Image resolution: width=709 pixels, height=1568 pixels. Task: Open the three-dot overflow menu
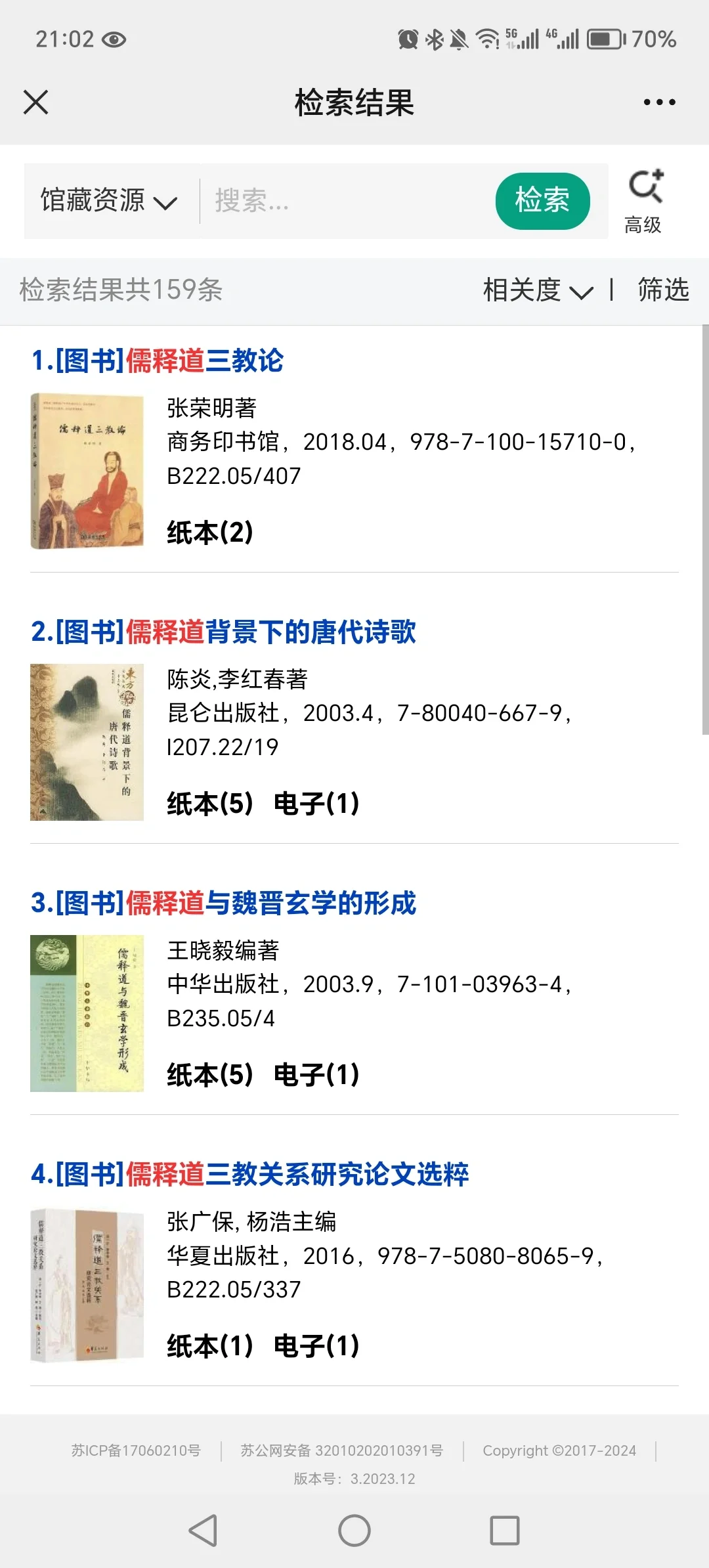click(659, 102)
